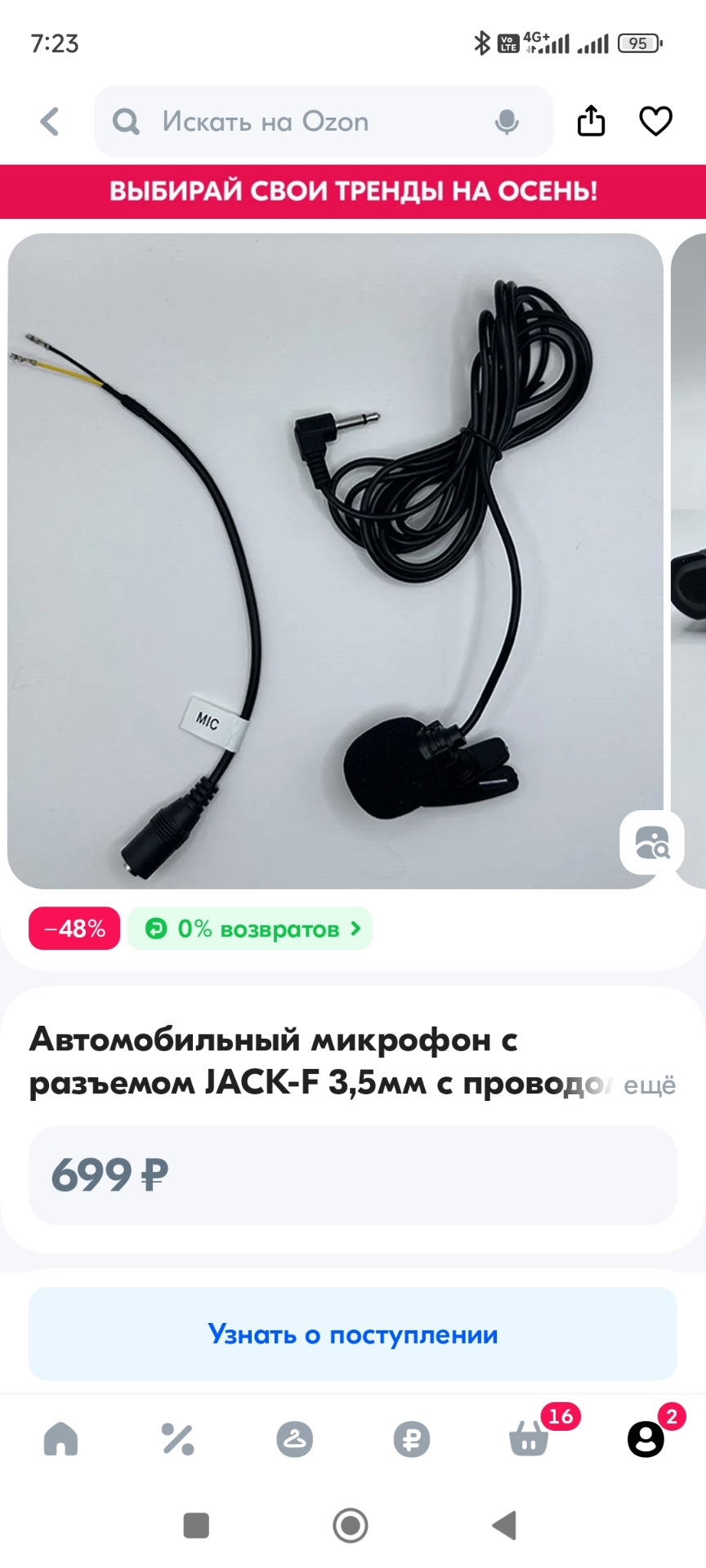Viewport: 706px width, 1568px height.
Task: Find similar items by photo
Action: [651, 842]
